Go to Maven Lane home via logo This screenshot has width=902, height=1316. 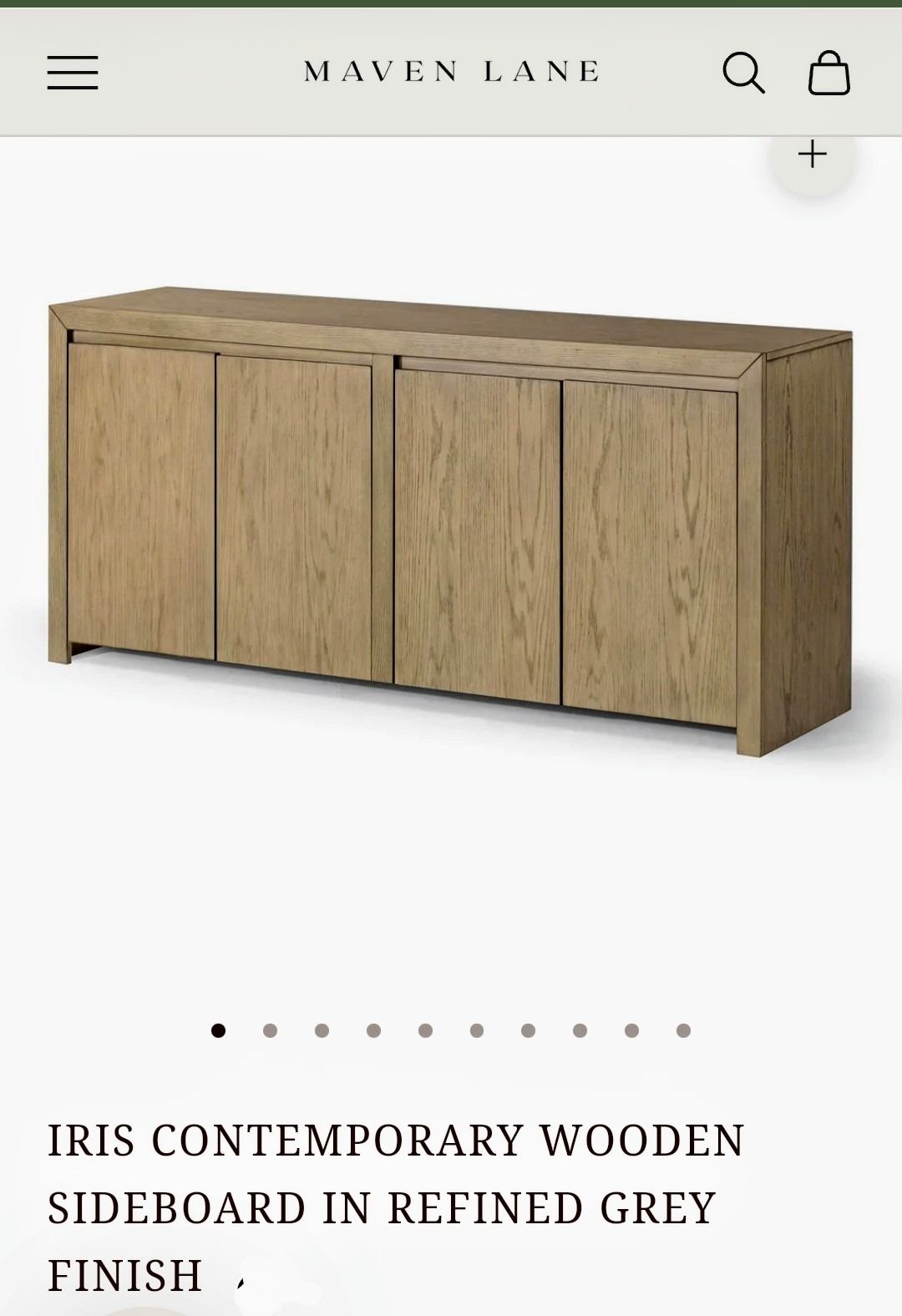451,72
